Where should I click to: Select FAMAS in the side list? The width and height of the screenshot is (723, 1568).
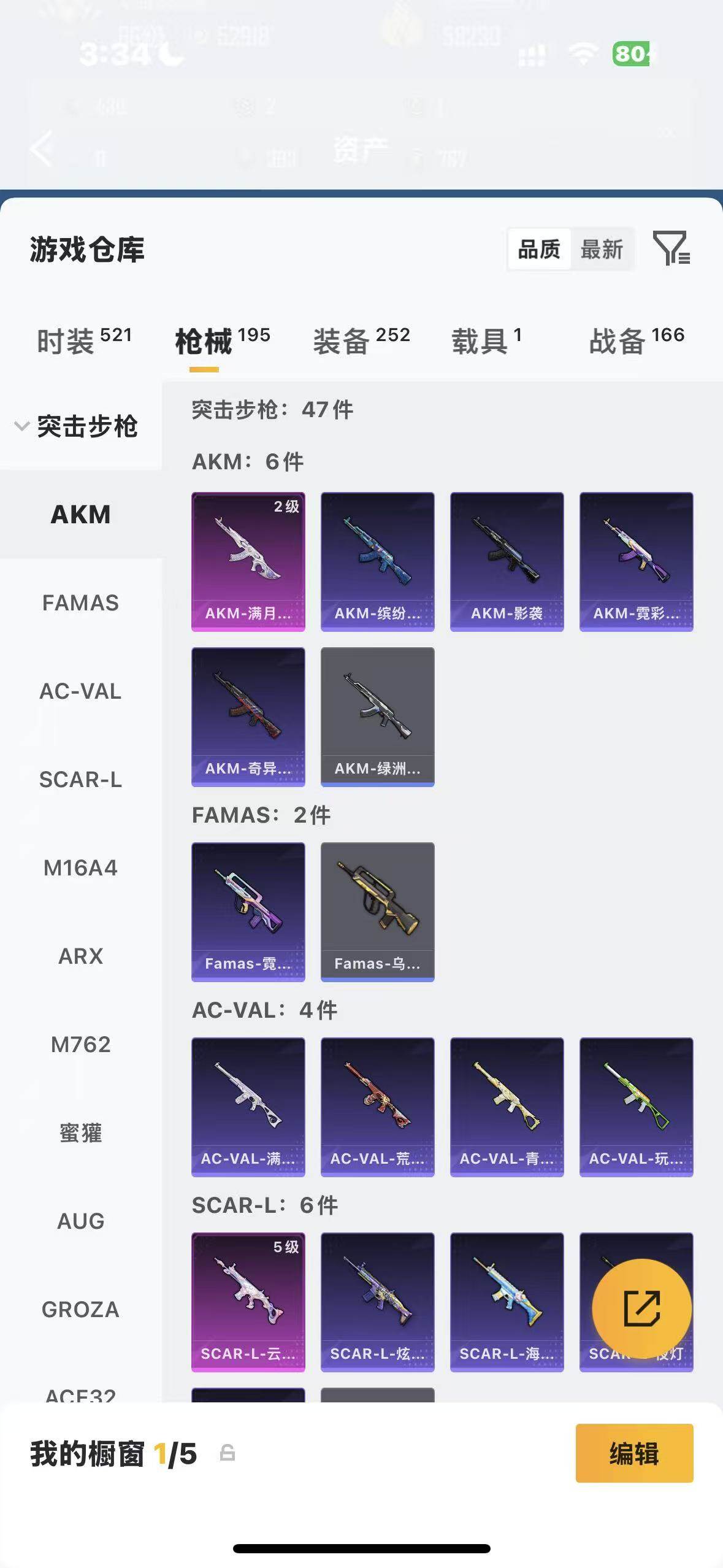click(x=80, y=603)
